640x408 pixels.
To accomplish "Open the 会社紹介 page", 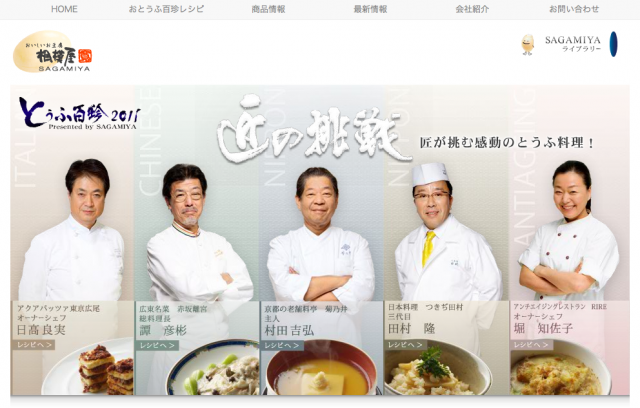I will [x=472, y=9].
